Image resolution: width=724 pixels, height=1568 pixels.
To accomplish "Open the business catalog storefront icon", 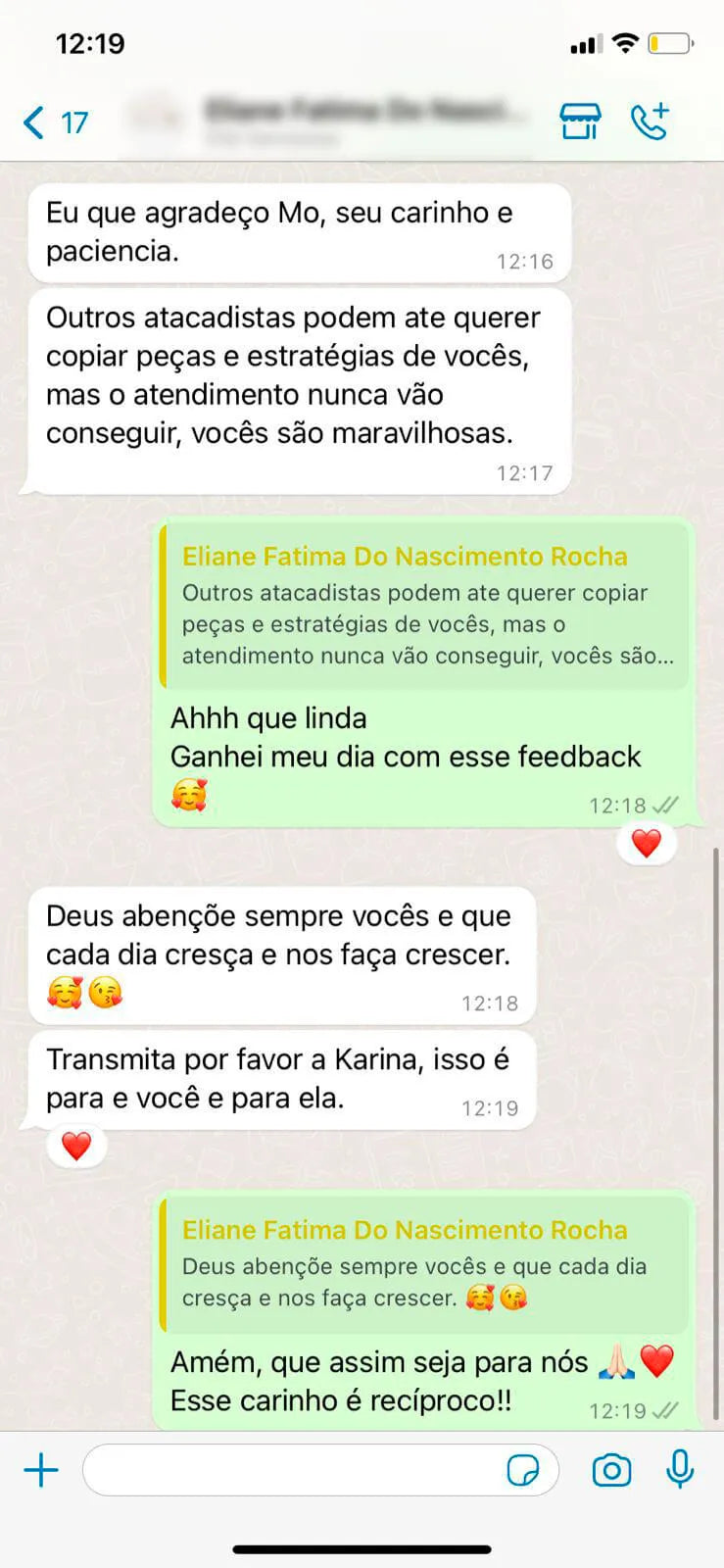I will (x=580, y=122).
